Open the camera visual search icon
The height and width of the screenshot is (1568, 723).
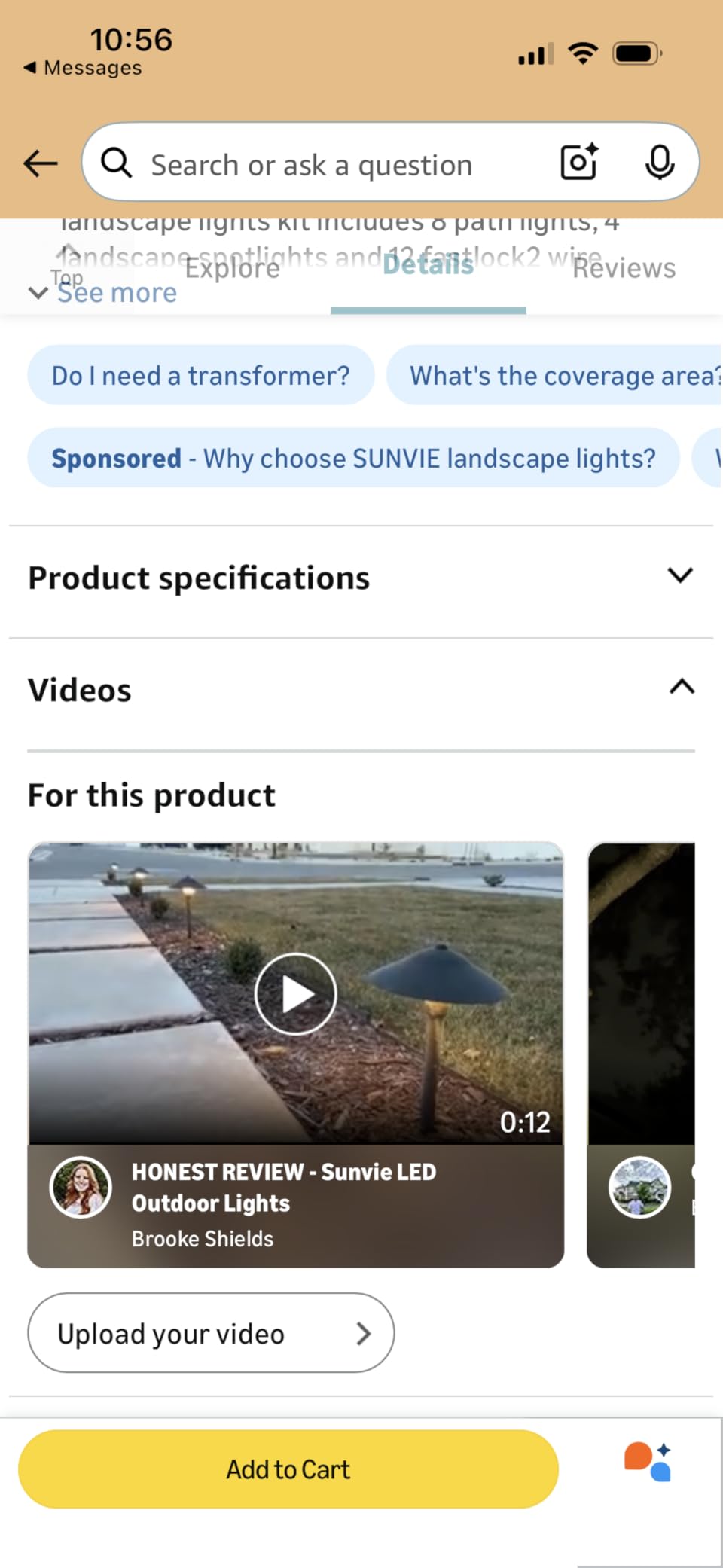point(577,163)
